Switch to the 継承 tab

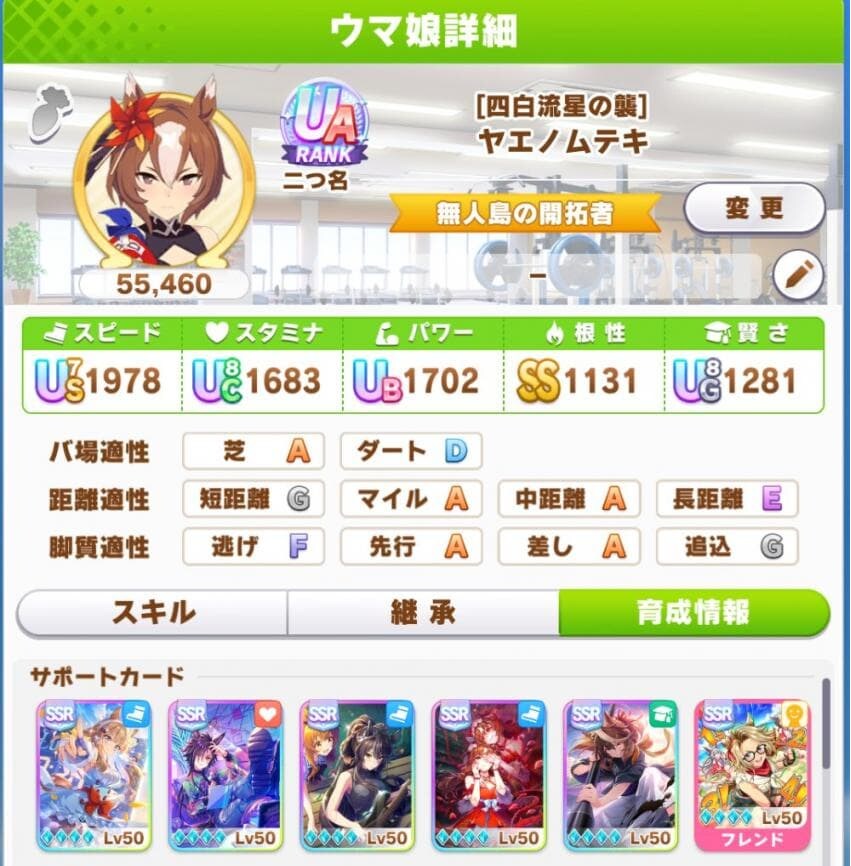click(423, 612)
